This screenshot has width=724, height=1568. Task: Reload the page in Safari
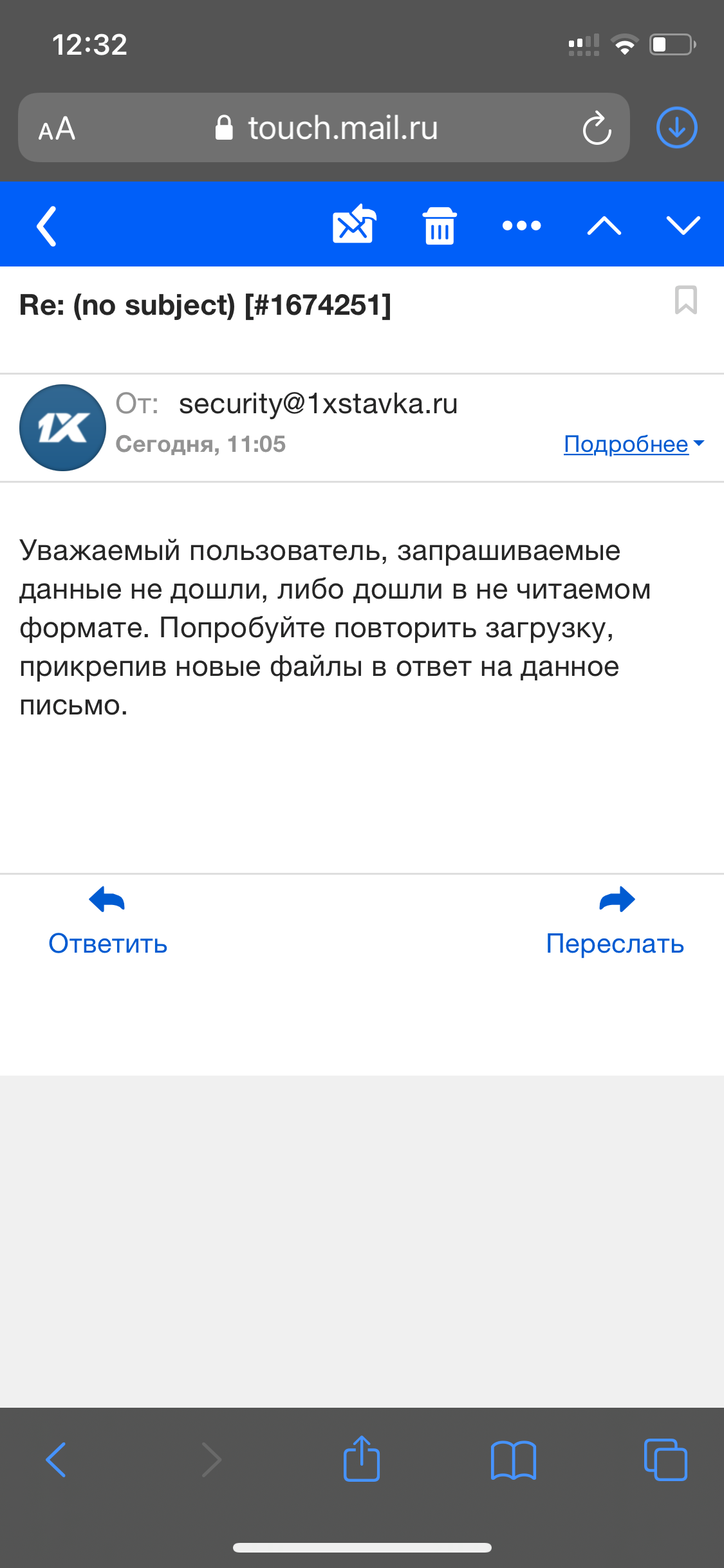[597, 128]
